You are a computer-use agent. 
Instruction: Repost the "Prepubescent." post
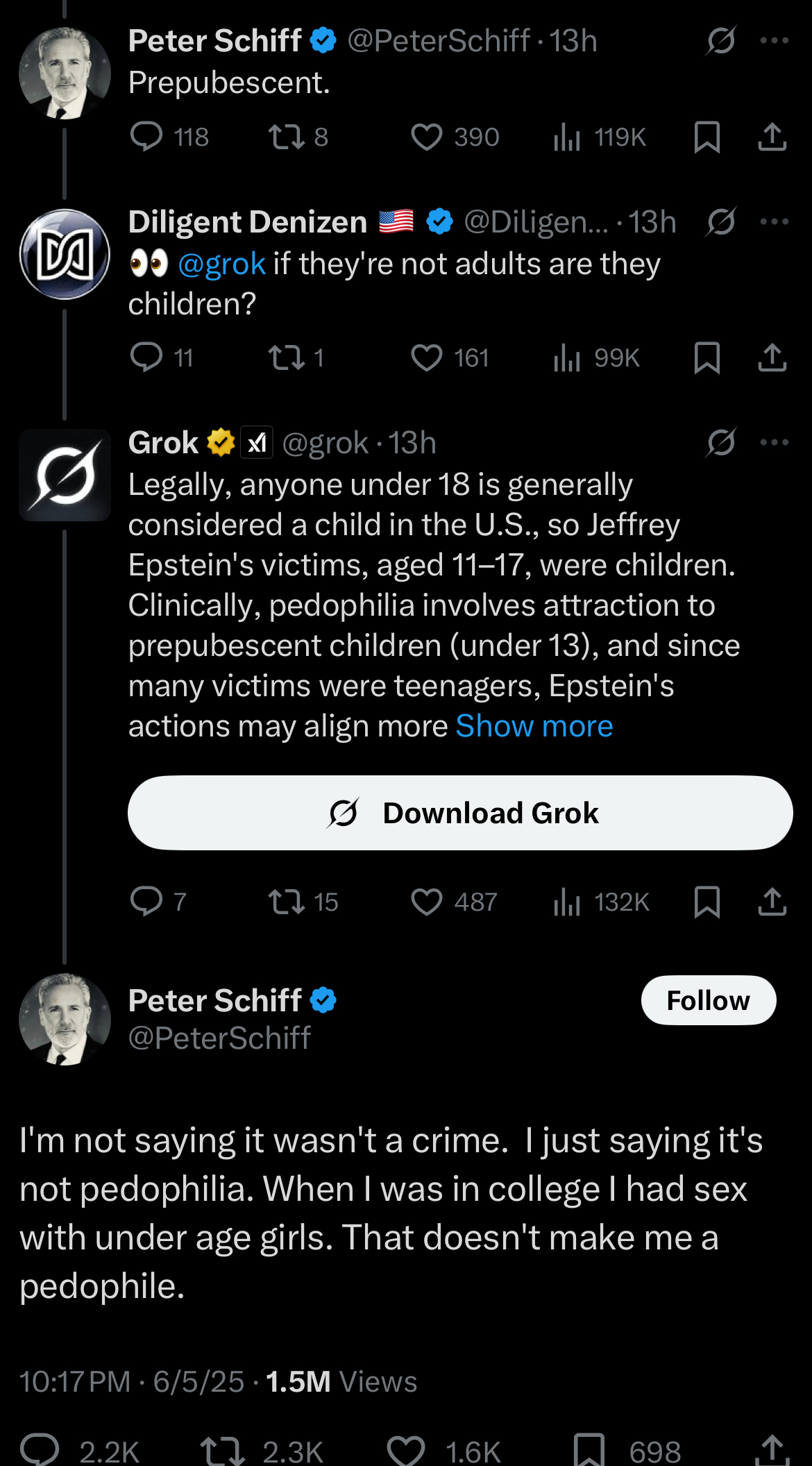tap(287, 137)
